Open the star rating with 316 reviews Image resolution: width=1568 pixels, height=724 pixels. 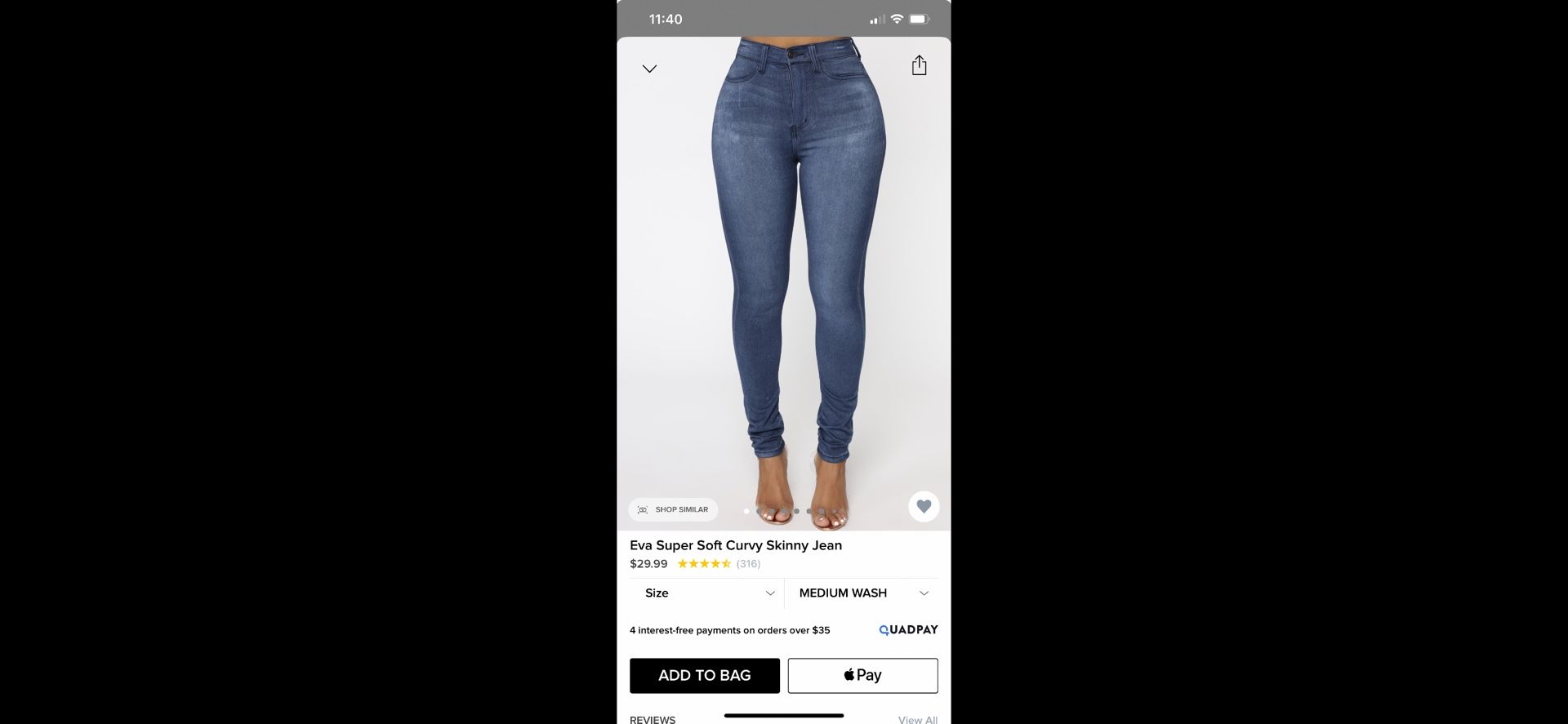(x=718, y=564)
